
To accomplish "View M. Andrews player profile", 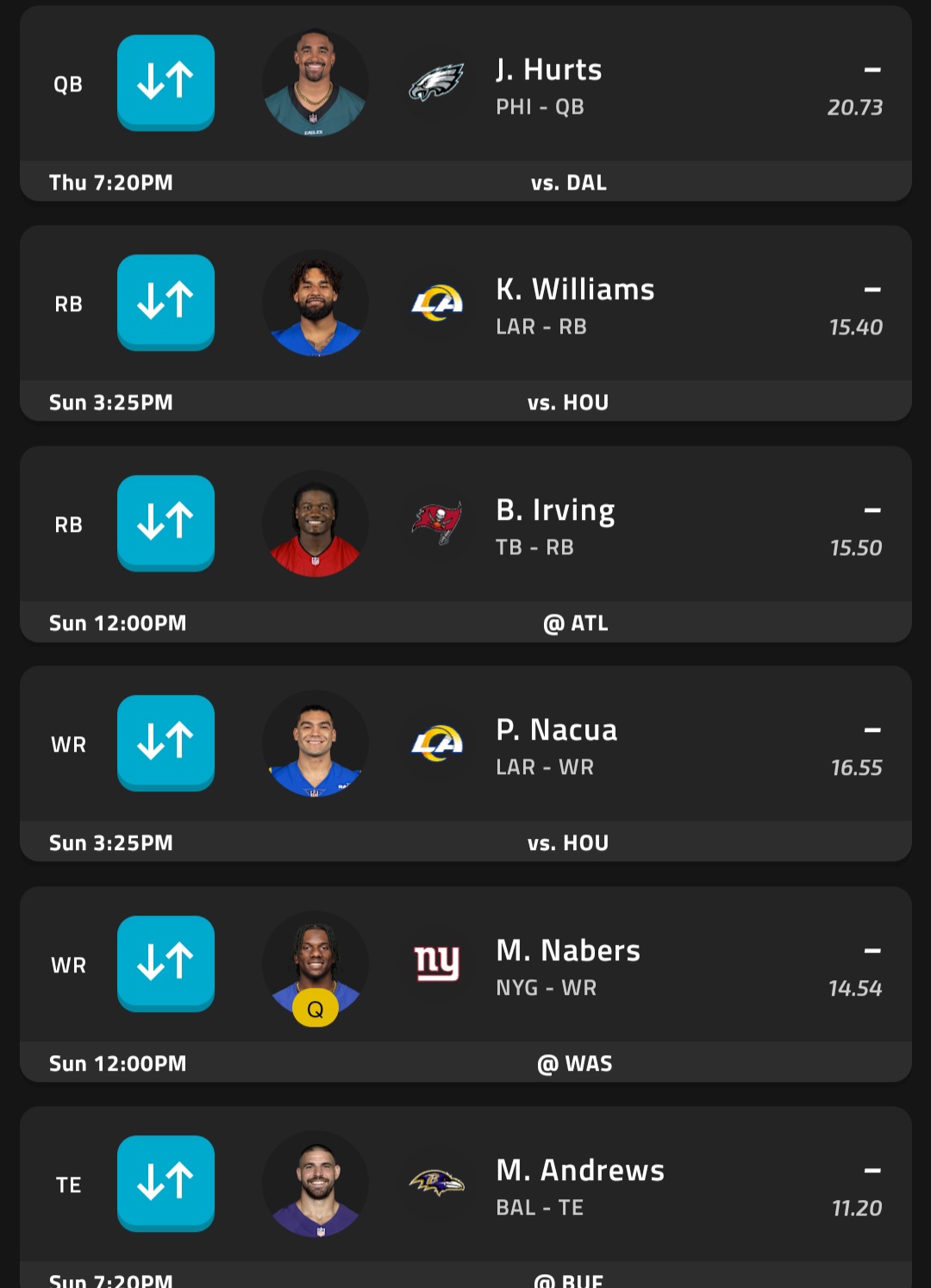I will pos(580,1172).
